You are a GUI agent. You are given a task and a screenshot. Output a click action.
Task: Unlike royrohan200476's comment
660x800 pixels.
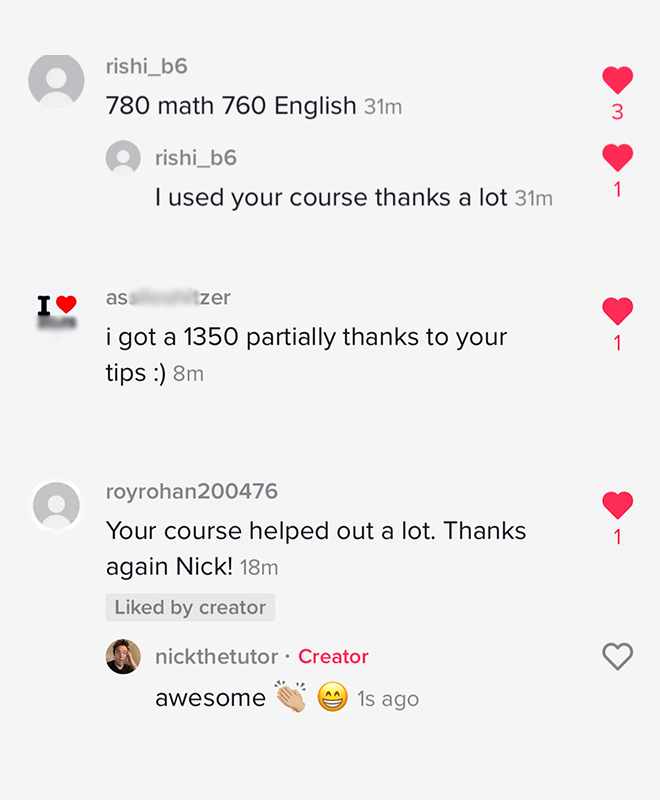pos(617,505)
